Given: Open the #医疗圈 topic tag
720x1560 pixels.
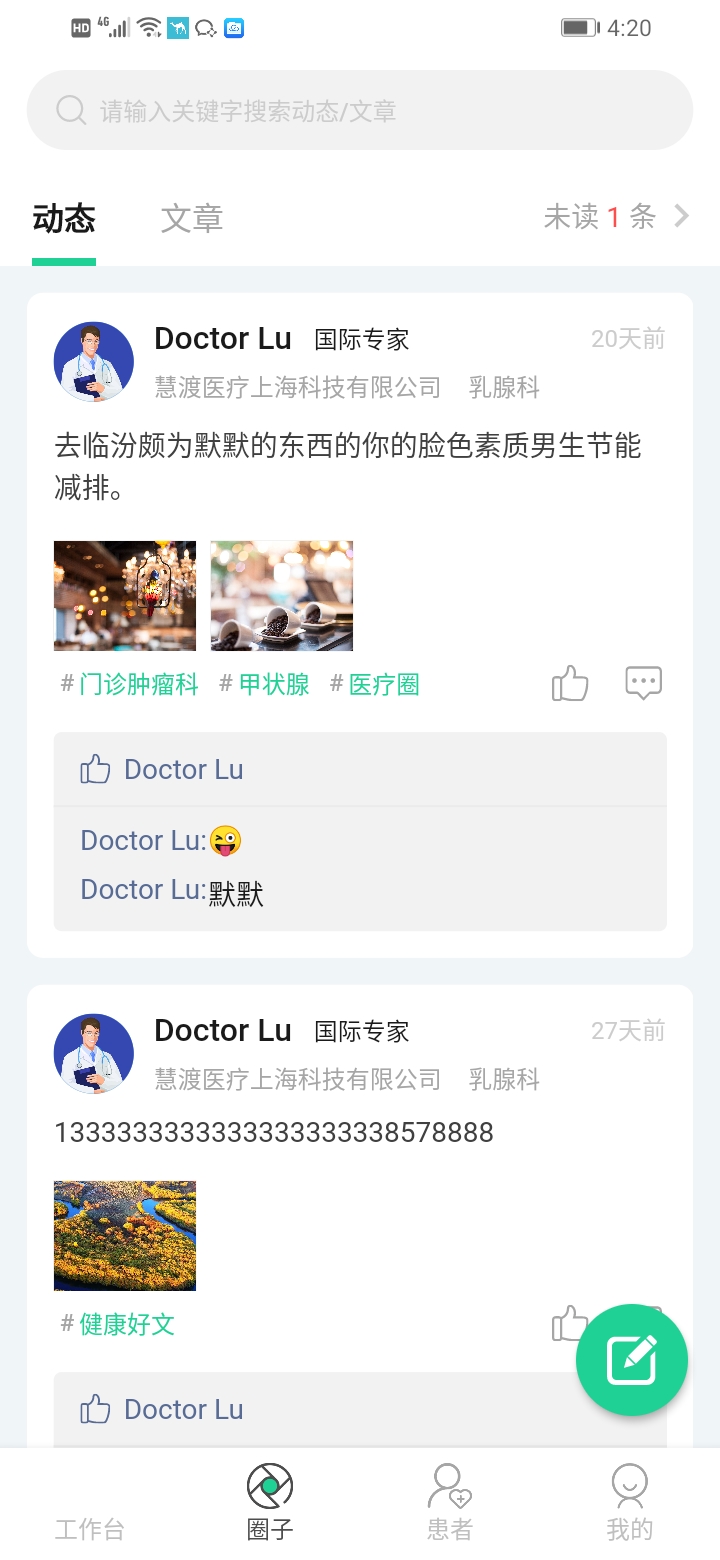Looking at the screenshot, I should coord(375,684).
